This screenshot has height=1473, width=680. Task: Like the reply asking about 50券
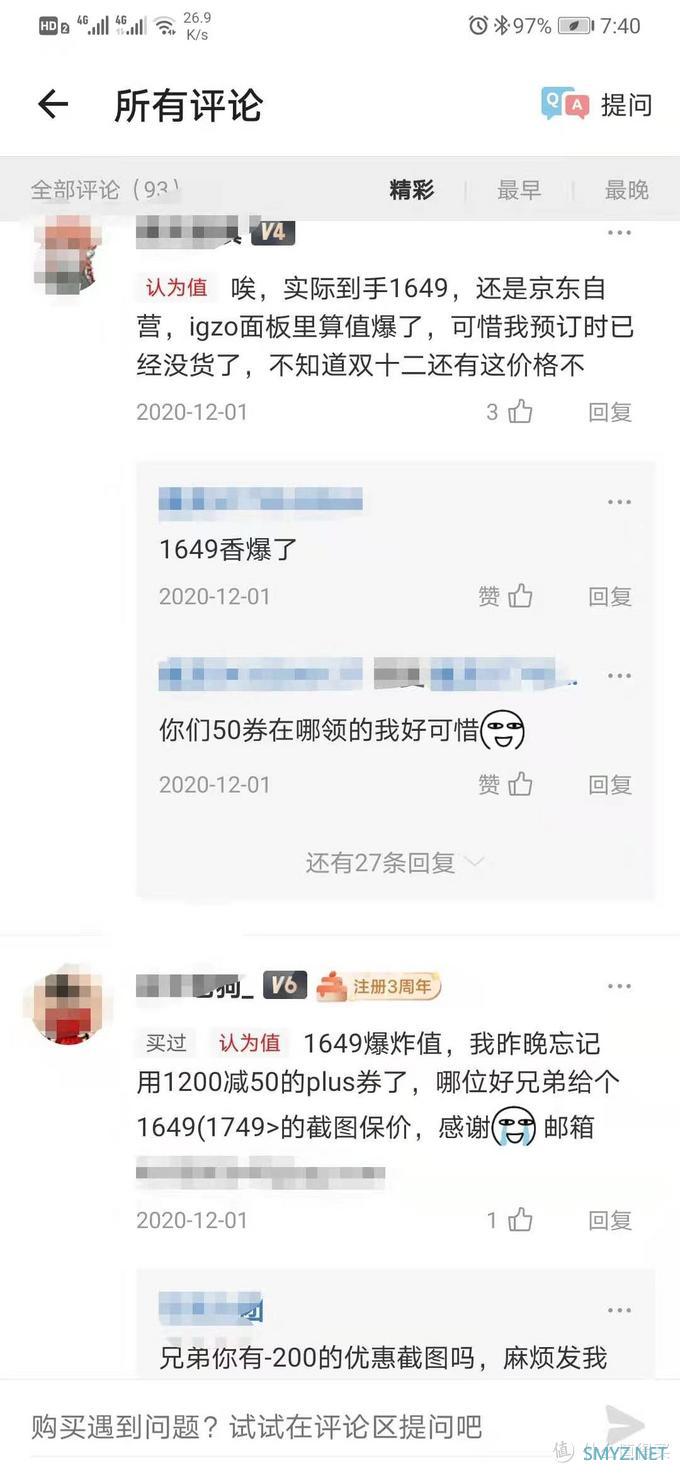[505, 785]
